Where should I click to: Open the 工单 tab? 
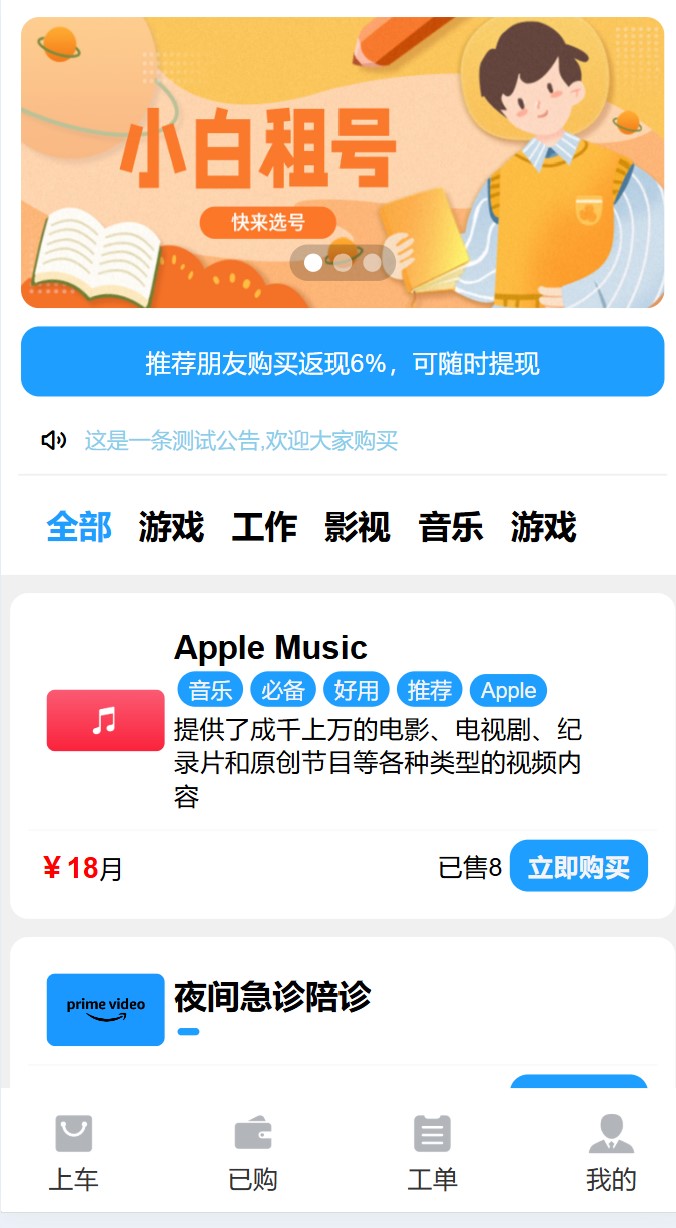pyautogui.click(x=432, y=1153)
